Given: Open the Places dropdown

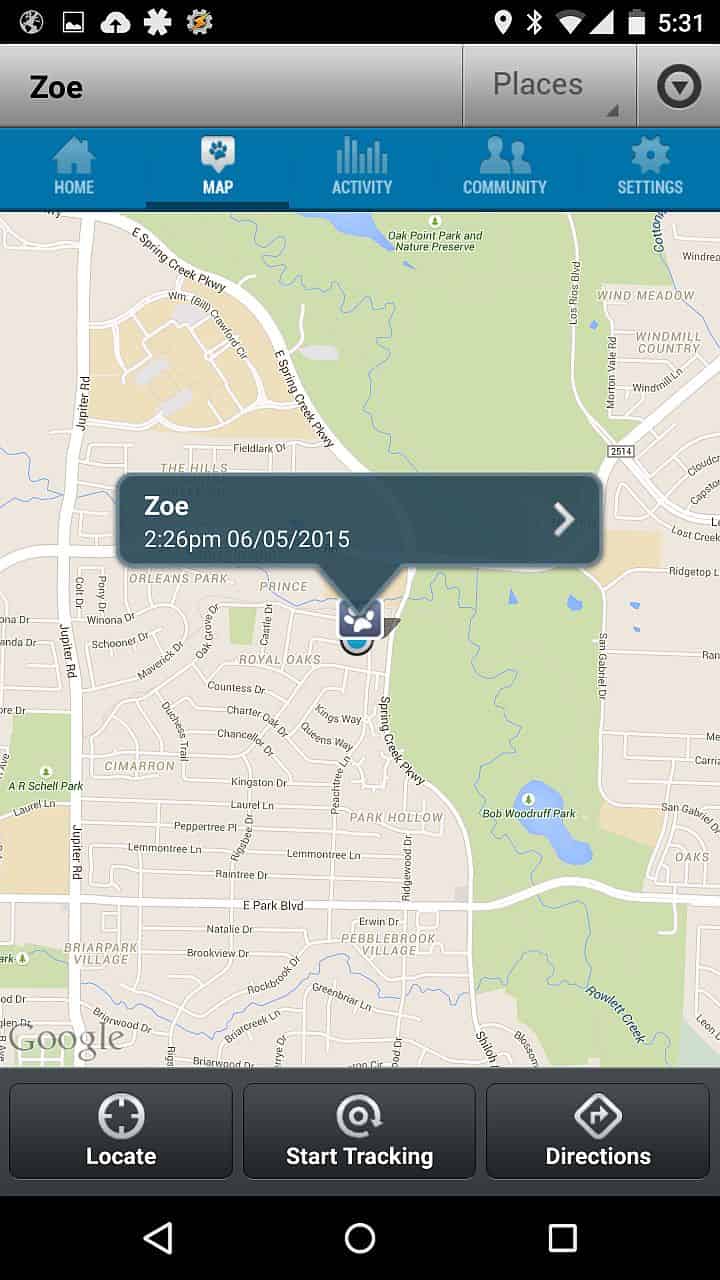Looking at the screenshot, I should click(549, 86).
